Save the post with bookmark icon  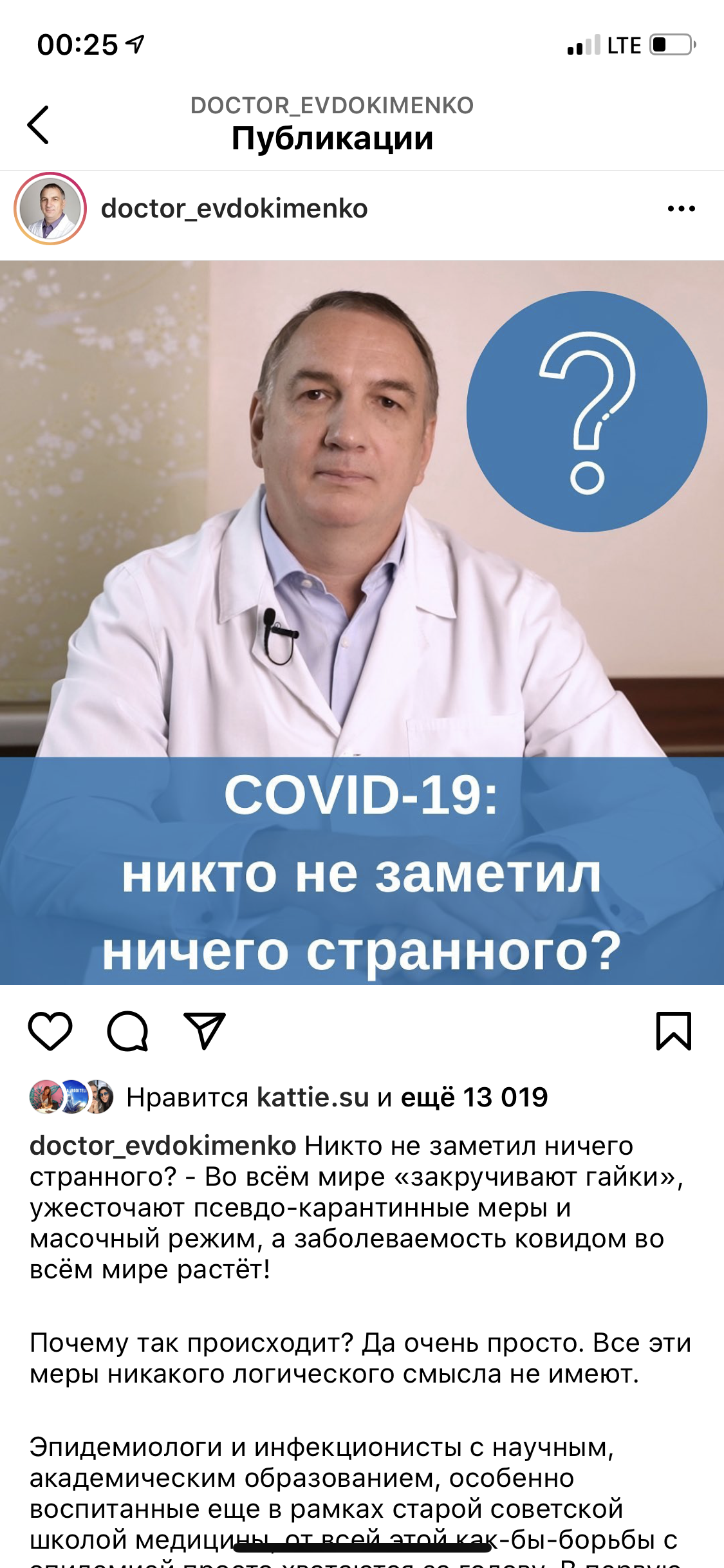pos(673,1031)
